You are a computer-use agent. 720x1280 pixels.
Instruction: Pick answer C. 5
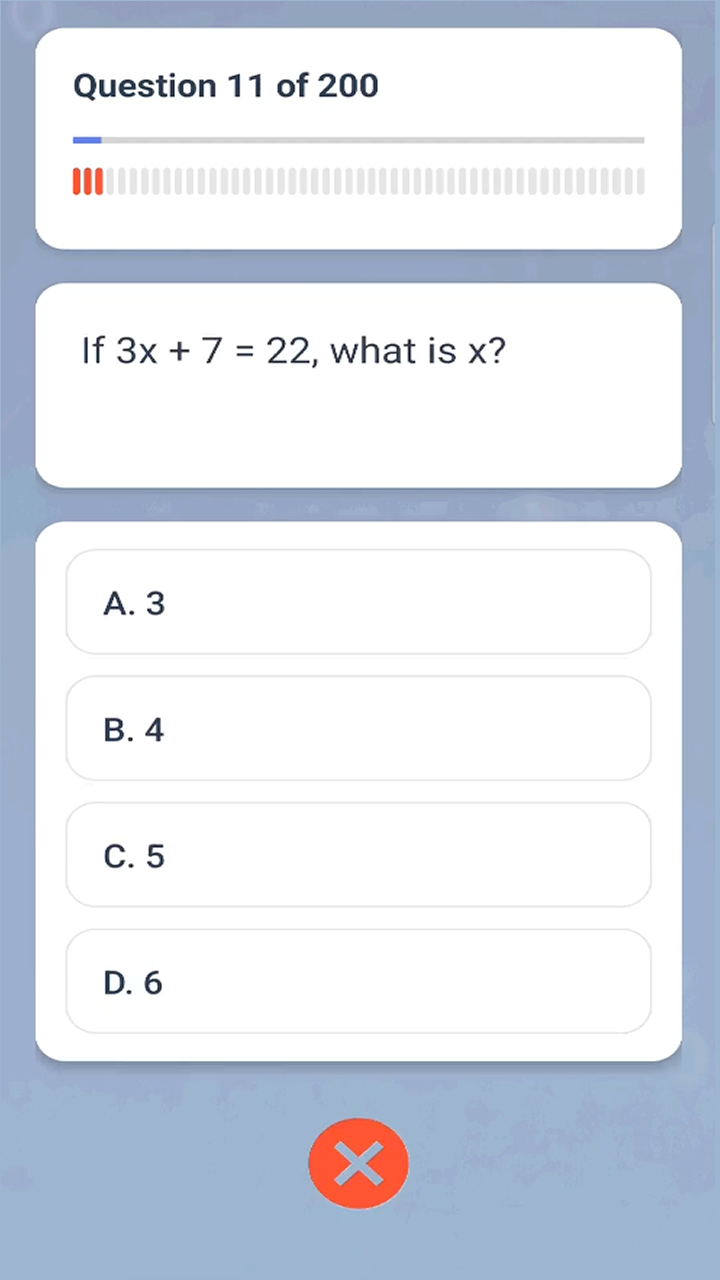pyautogui.click(x=358, y=856)
